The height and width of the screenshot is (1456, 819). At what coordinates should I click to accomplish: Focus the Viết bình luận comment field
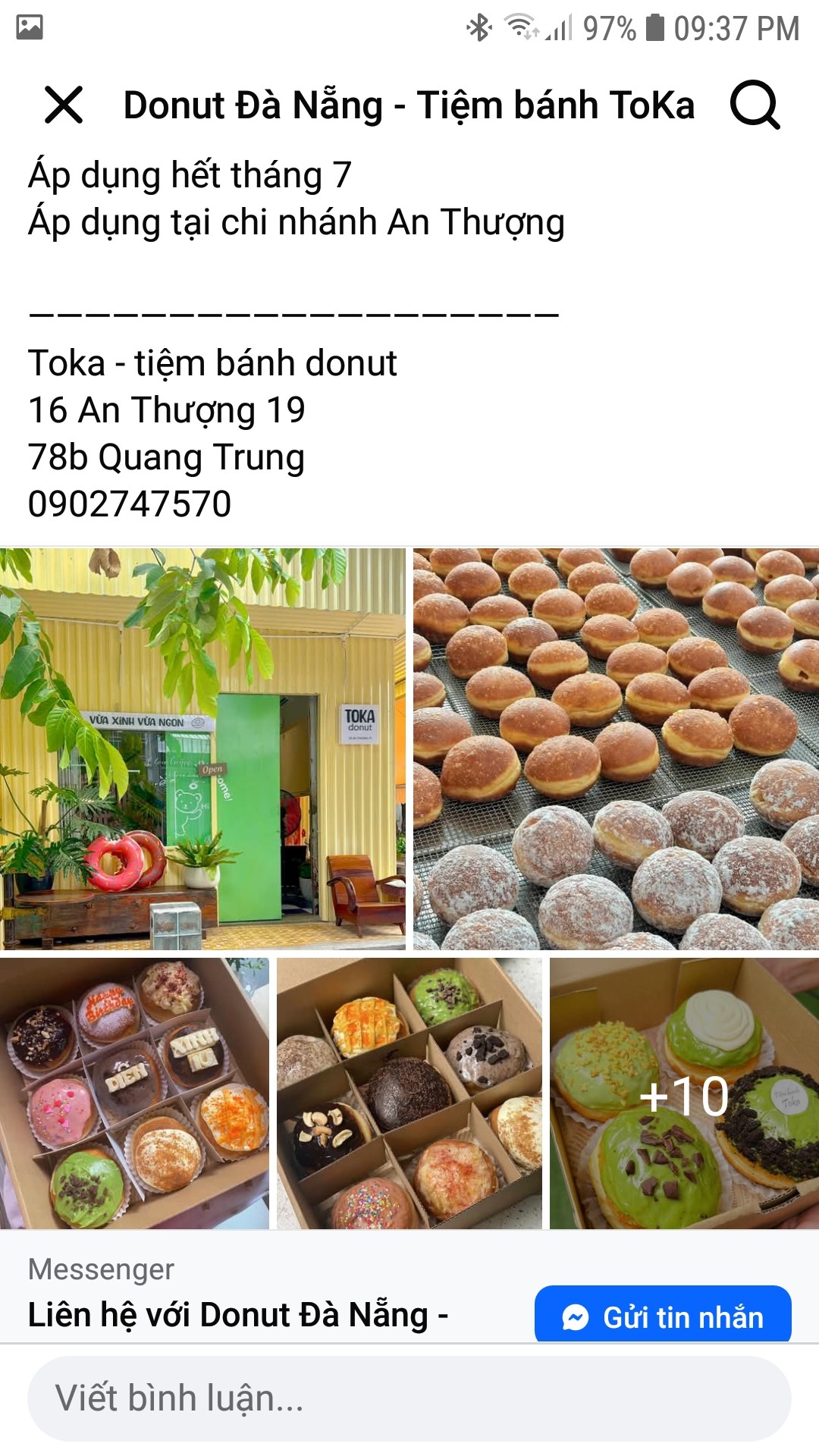tap(409, 1398)
